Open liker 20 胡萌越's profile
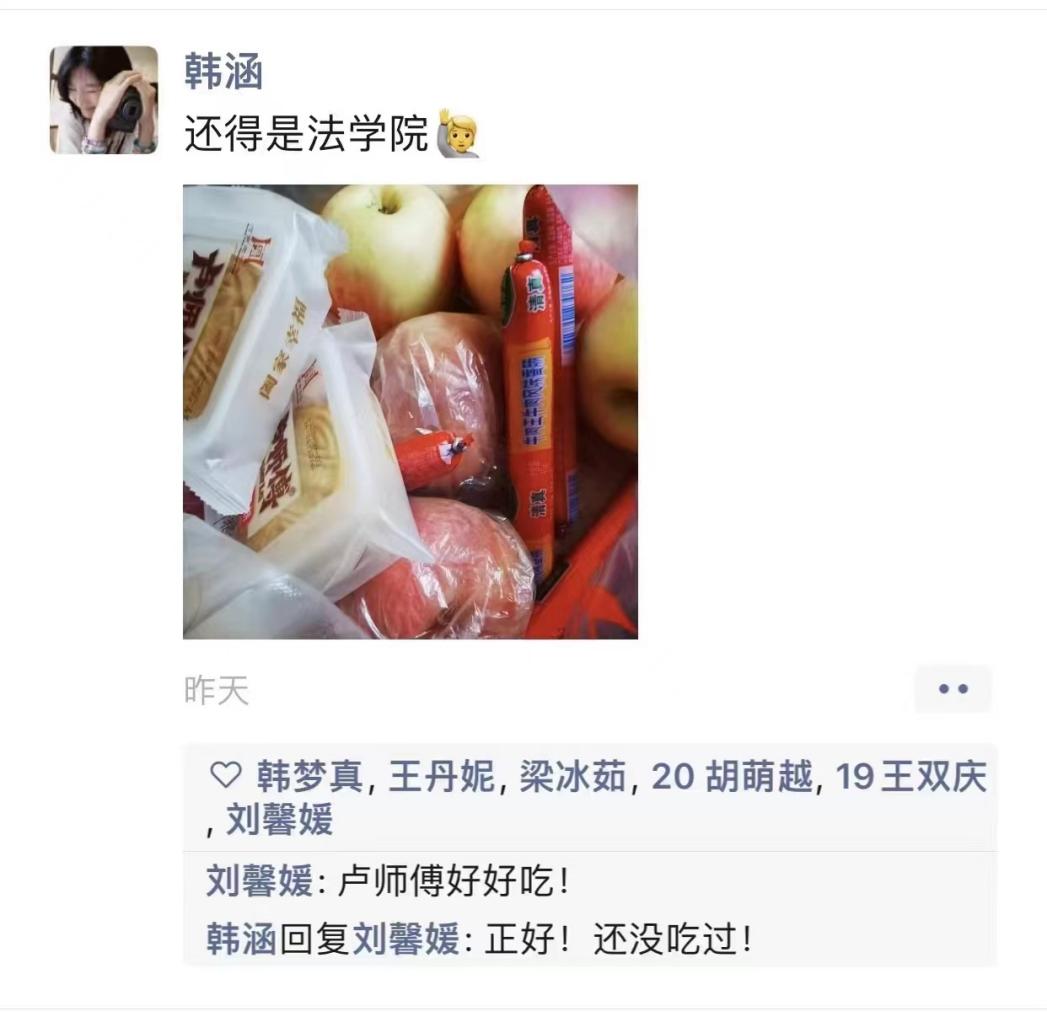The height and width of the screenshot is (1022, 1047). pos(732,777)
